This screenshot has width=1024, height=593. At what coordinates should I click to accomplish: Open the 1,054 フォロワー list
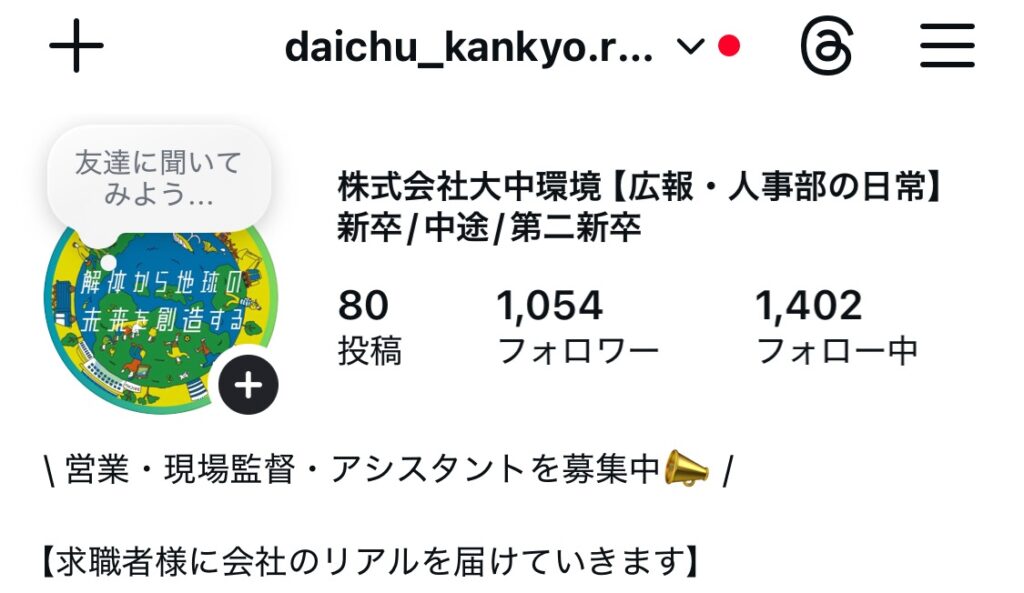point(577,327)
